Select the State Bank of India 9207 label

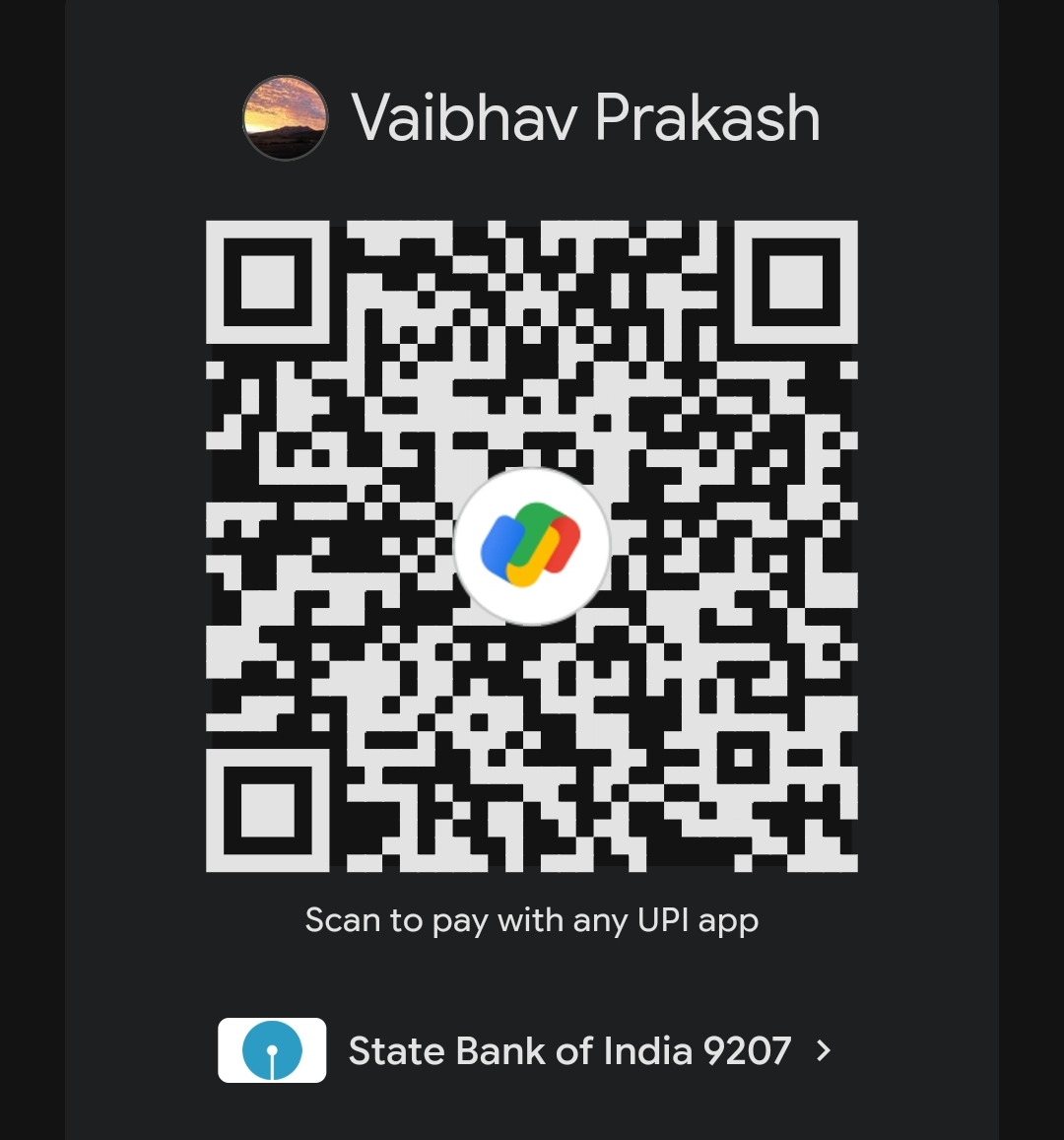(x=569, y=1050)
